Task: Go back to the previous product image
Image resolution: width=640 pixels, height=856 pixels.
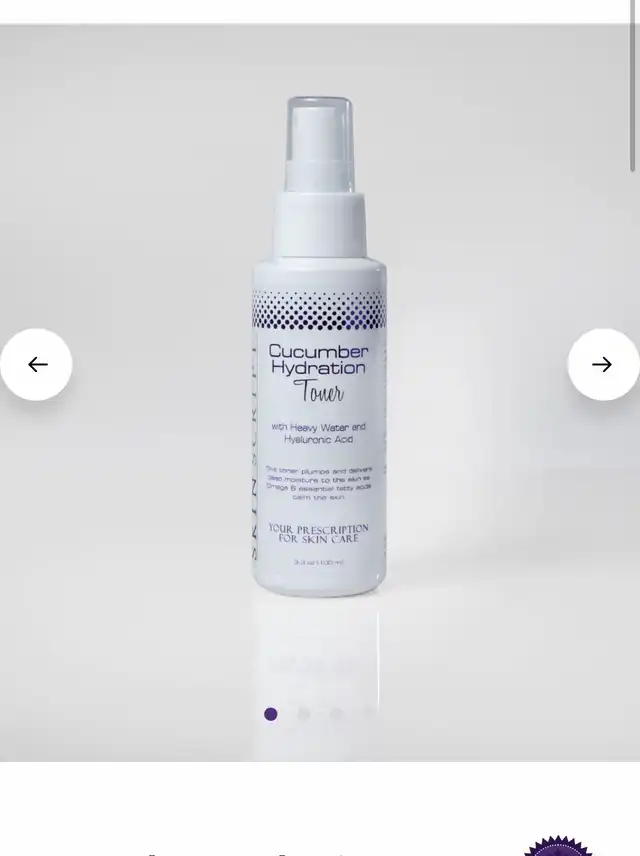Action: pyautogui.click(x=37, y=365)
